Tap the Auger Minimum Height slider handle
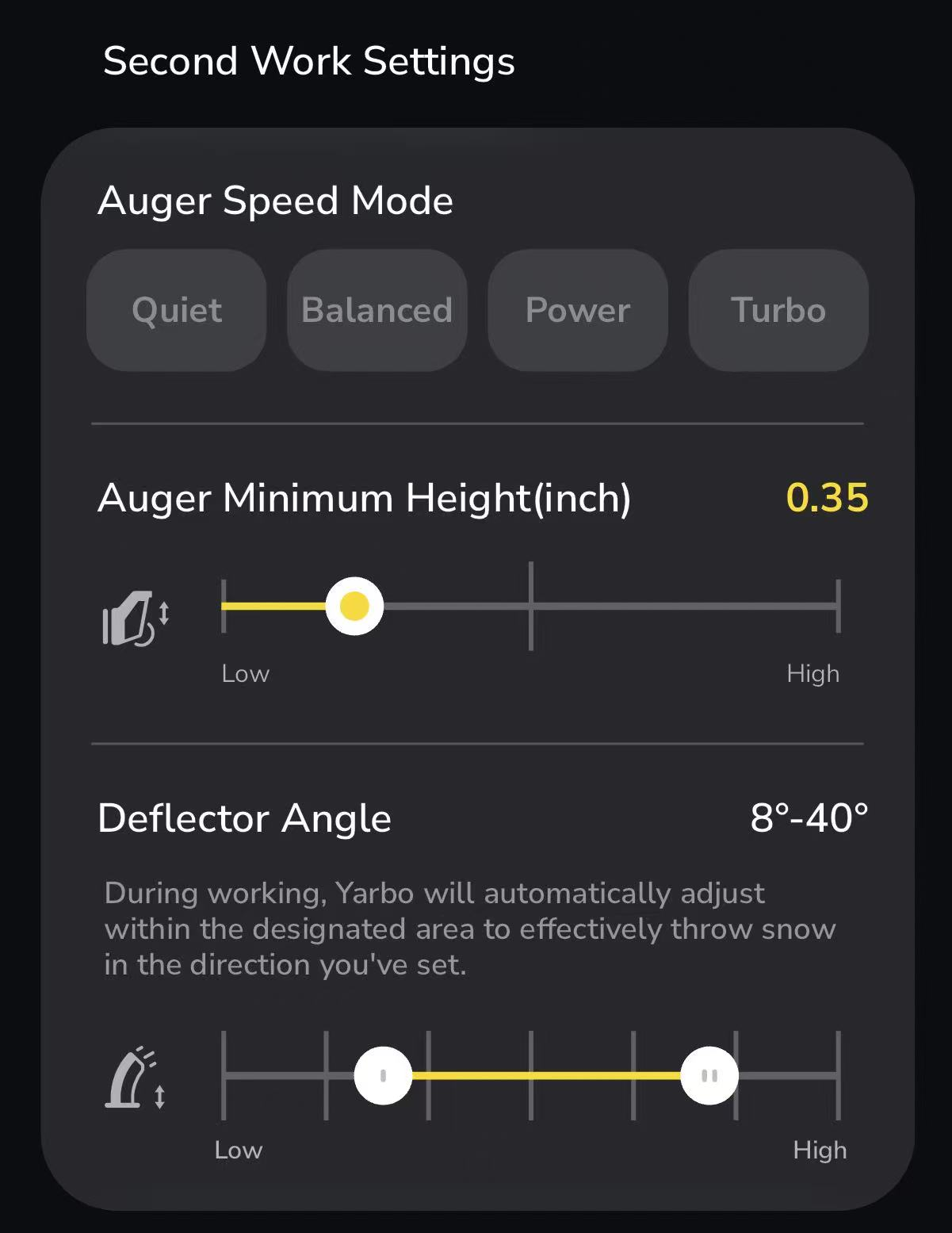This screenshot has width=952, height=1233. coord(354,606)
